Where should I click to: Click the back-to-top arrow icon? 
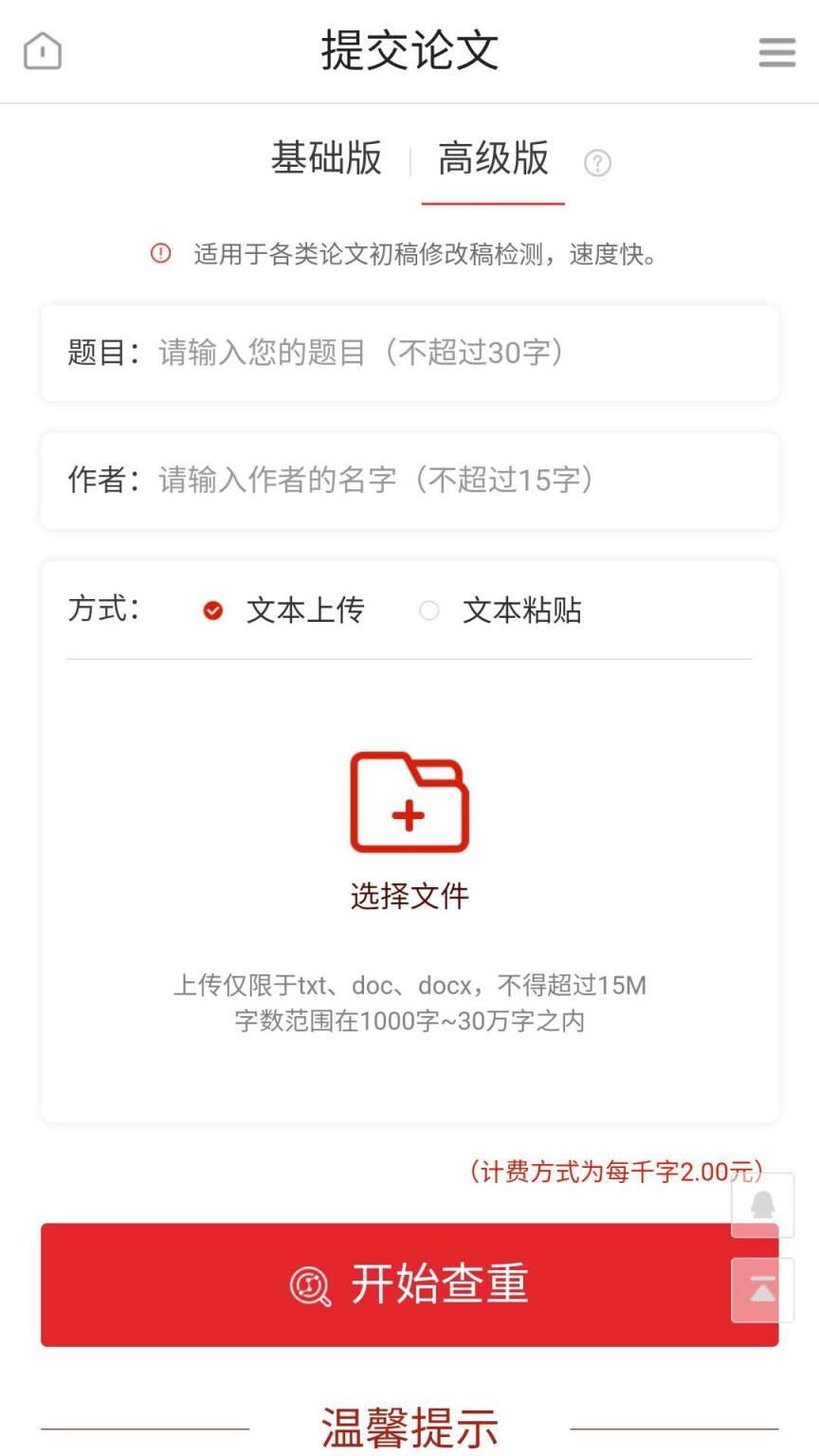[x=762, y=1290]
